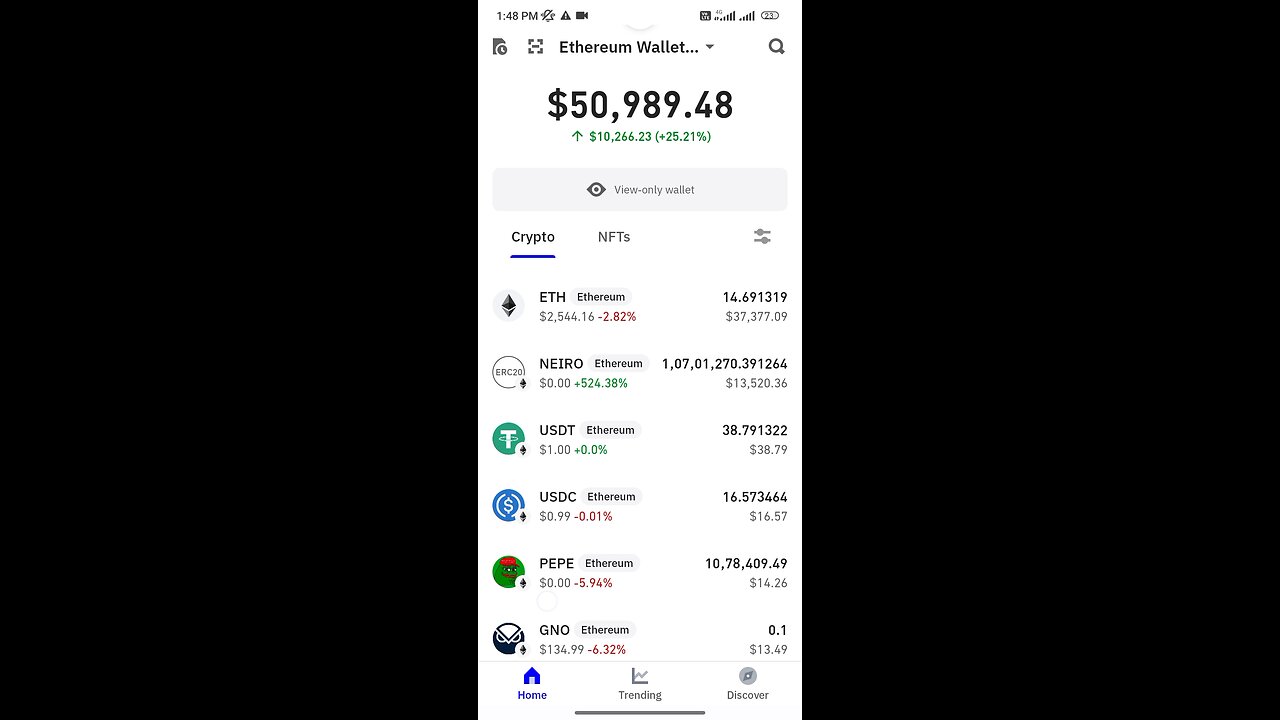Open transaction history icon
1280x720 pixels.
(500, 47)
